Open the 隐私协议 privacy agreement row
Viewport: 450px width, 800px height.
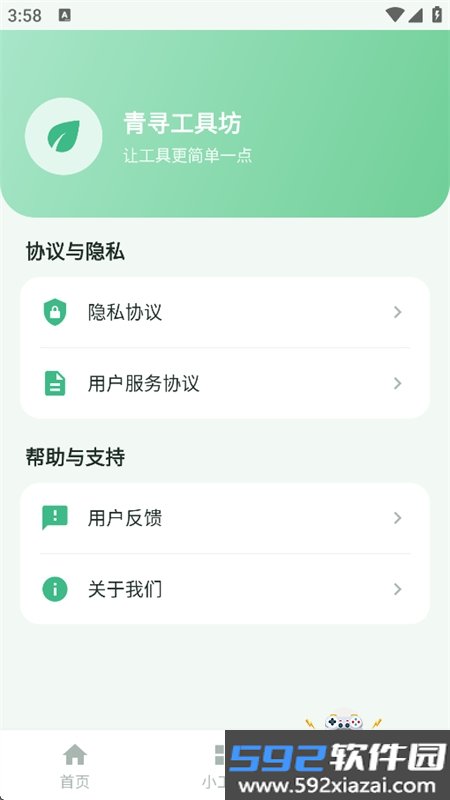[x=224, y=312]
